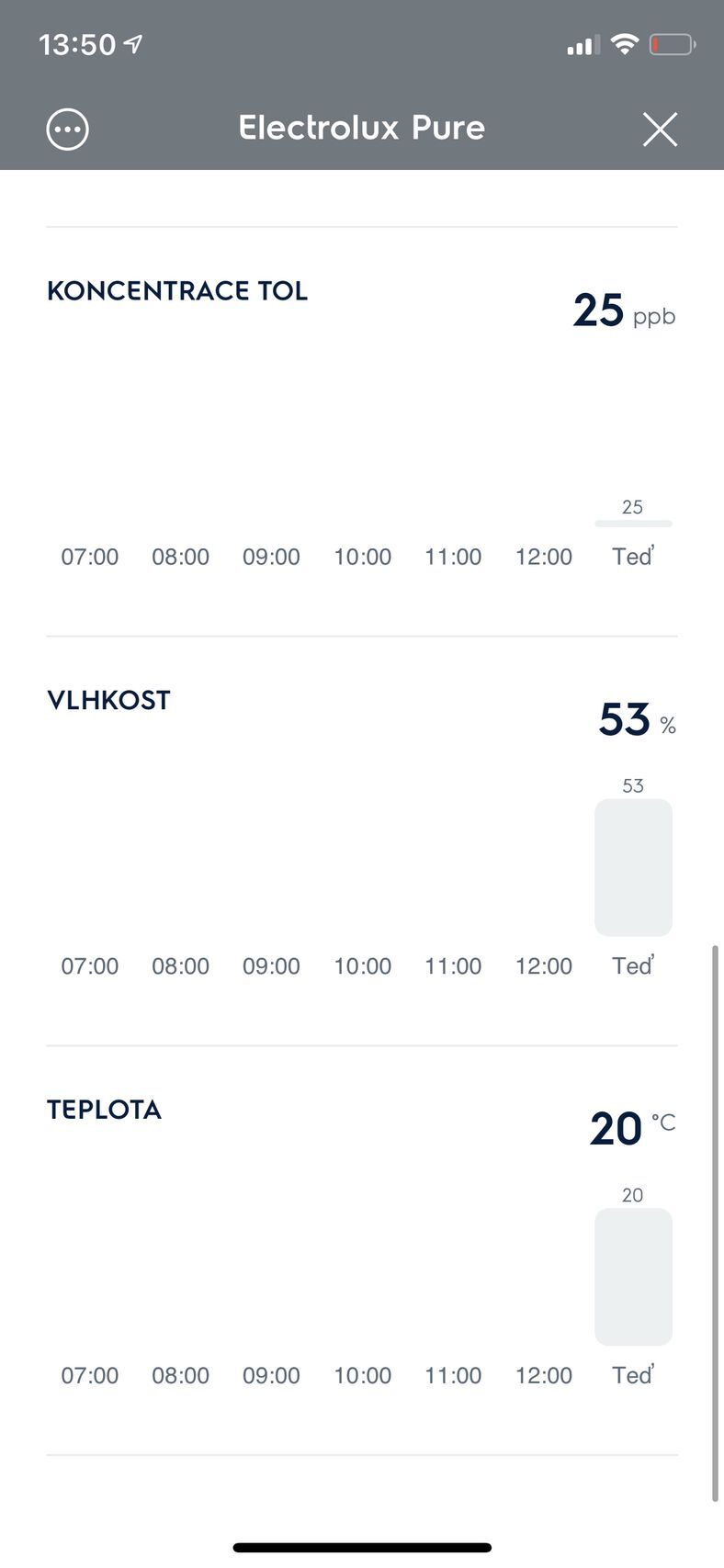
Task: Select the TEPLOTA section header
Action: coord(104,1110)
